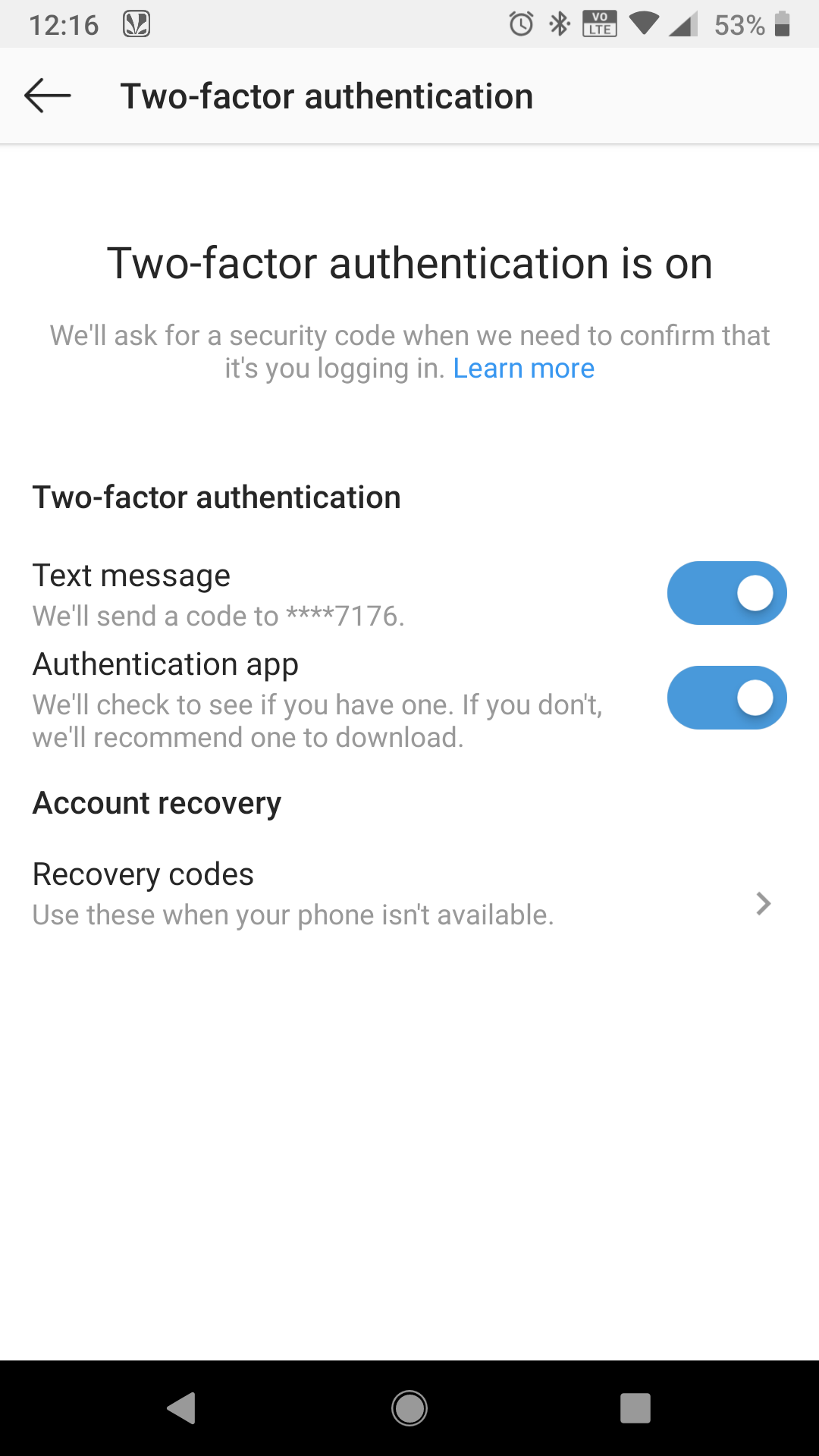This screenshot has width=819, height=1456.
Task: Tap the cellular signal strength icon
Action: (x=684, y=25)
